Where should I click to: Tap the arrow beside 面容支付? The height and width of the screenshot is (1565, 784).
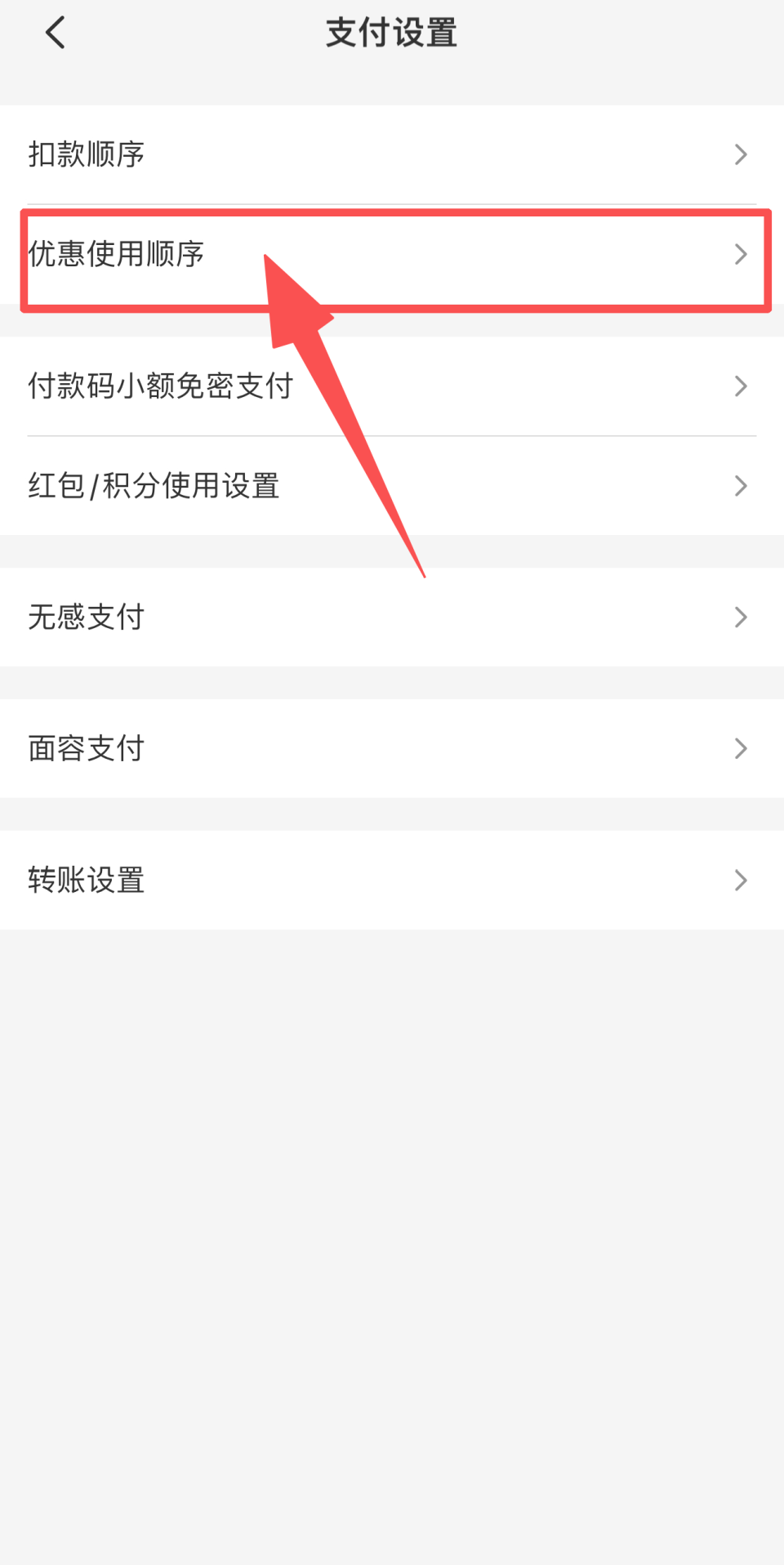pos(740,748)
